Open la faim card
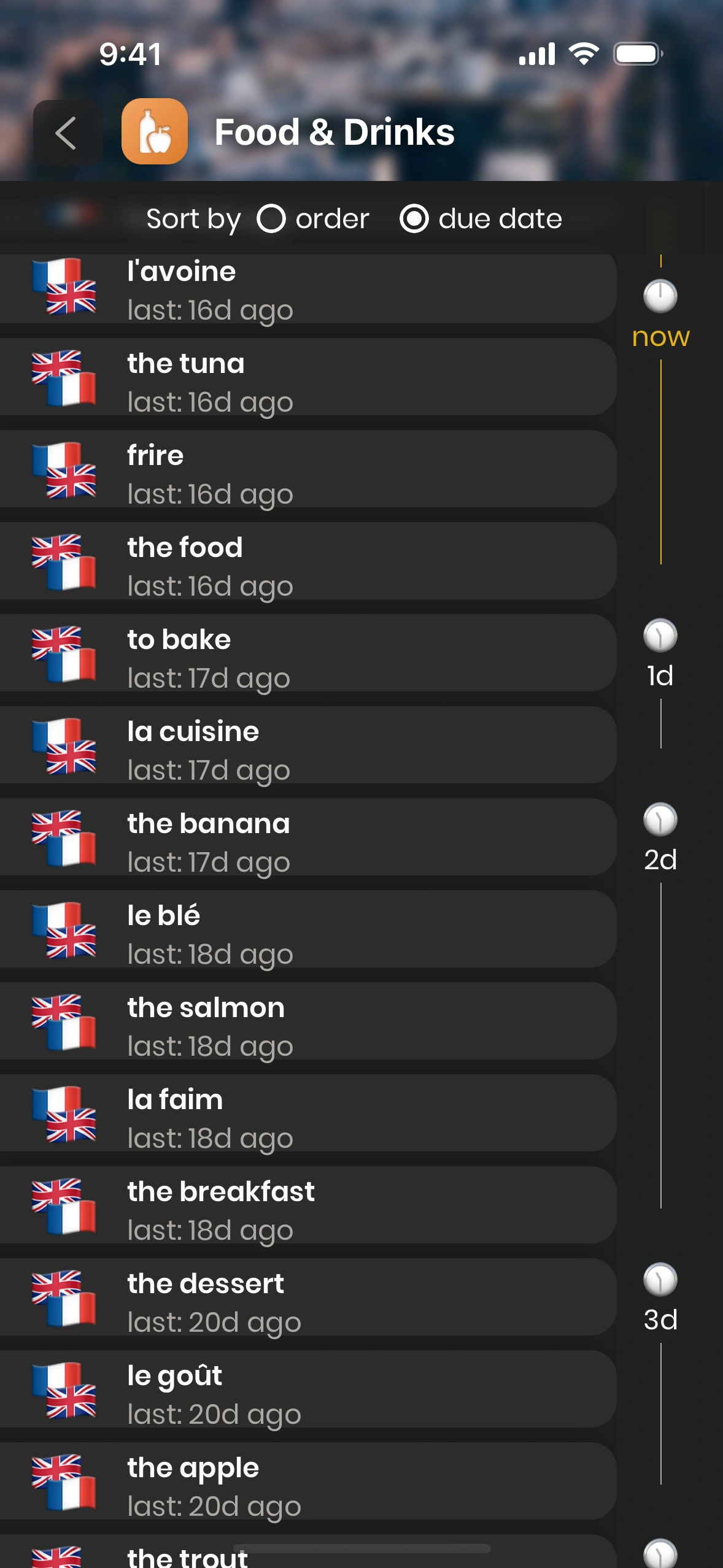Viewport: 723px width, 1568px height. pyautogui.click(x=307, y=1118)
